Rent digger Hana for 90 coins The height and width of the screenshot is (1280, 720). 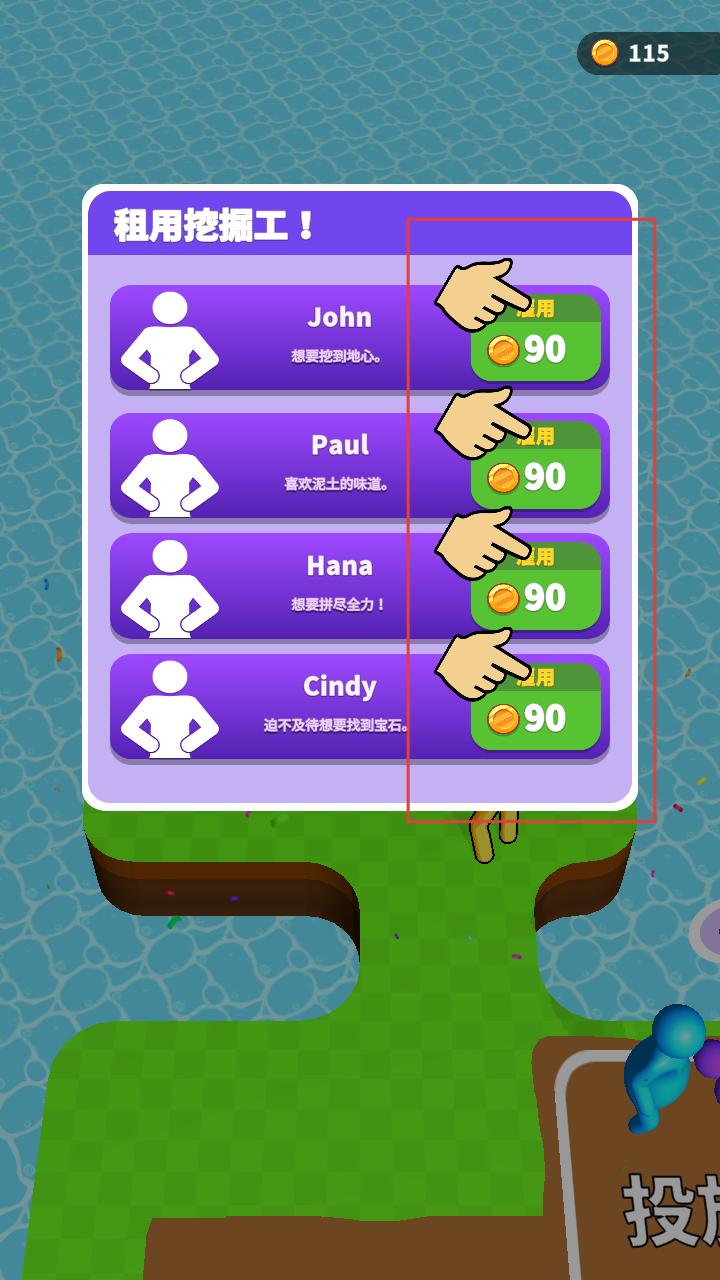536,586
